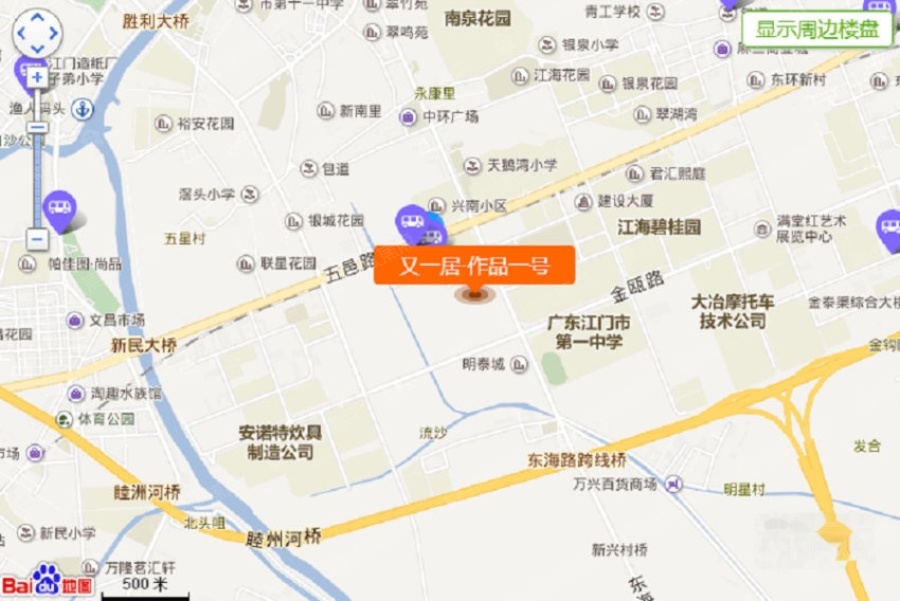
Task: Pan the map left with arrow
Action: [20, 34]
